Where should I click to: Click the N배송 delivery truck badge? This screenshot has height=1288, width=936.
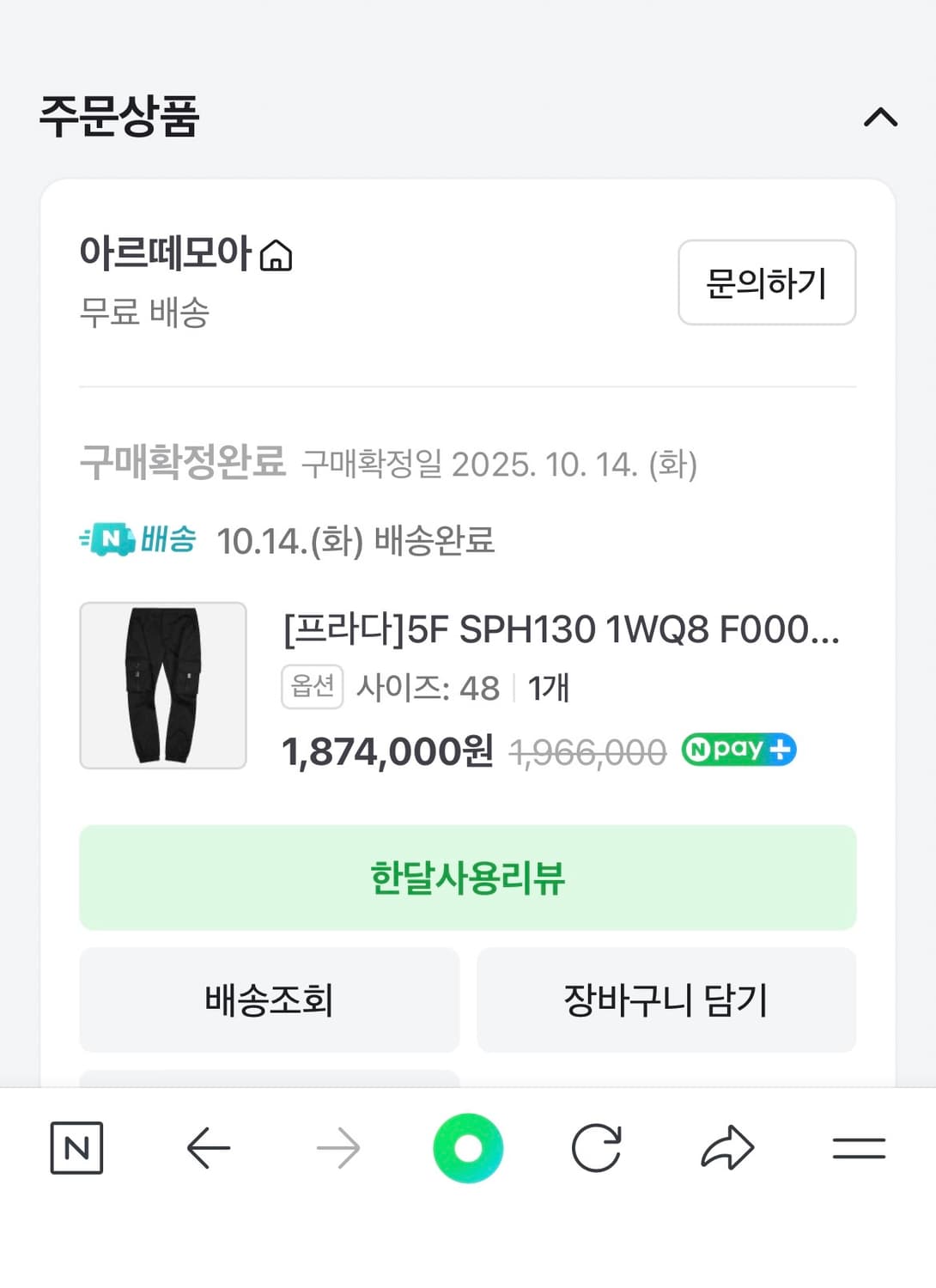pos(137,540)
